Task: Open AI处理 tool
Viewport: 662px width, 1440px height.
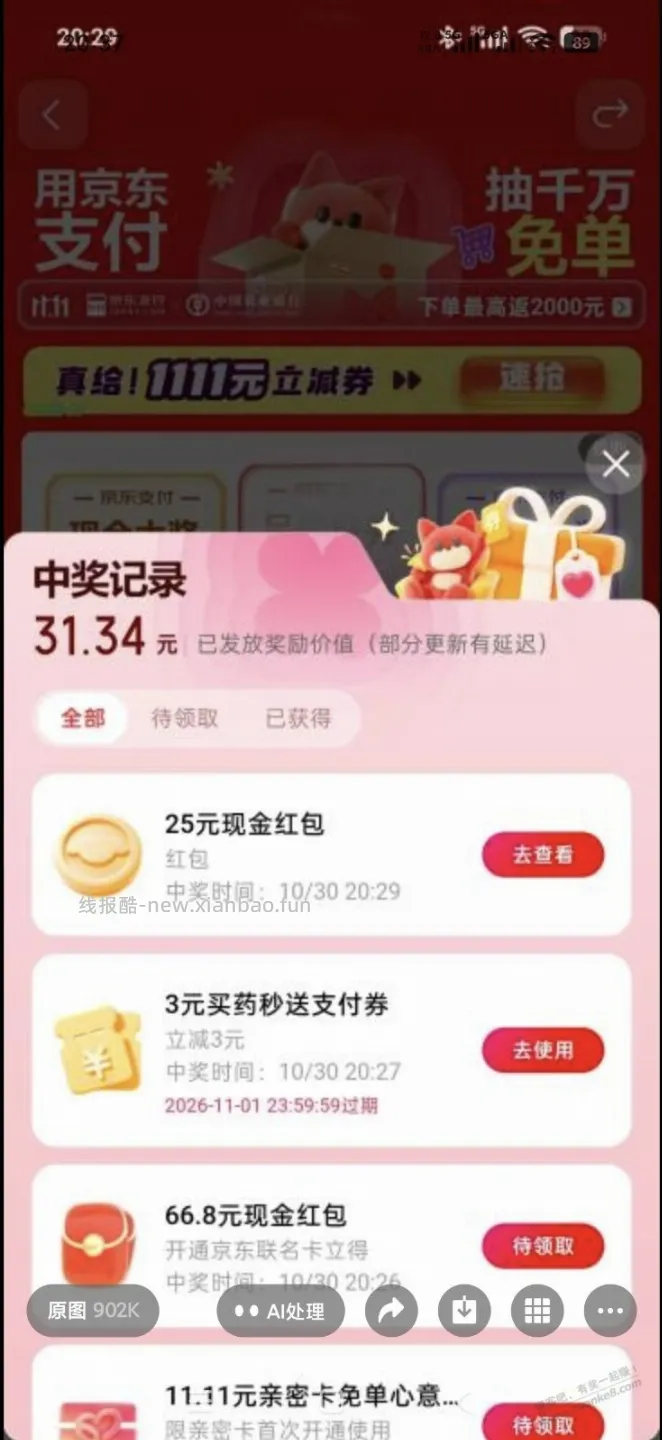Action: pyautogui.click(x=281, y=1310)
